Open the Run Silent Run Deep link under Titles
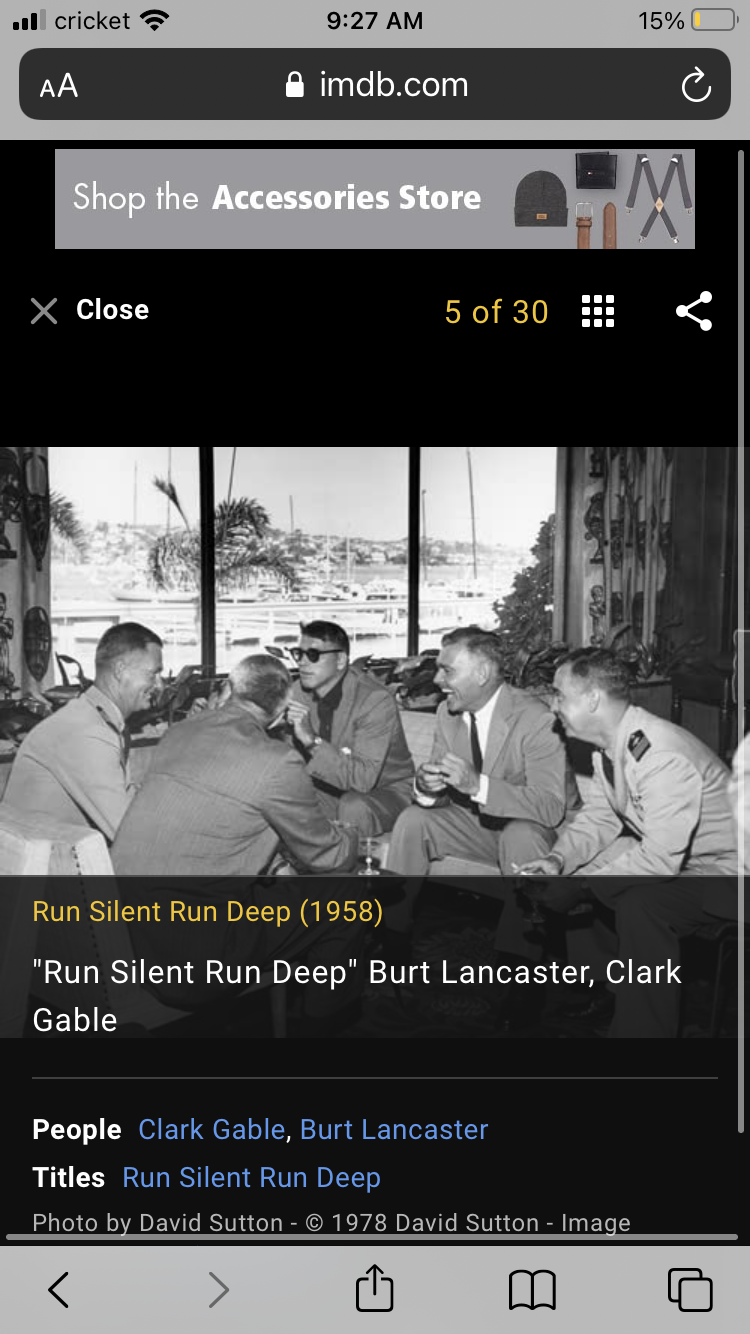Screen dimensions: 750x1334 [x=251, y=1177]
